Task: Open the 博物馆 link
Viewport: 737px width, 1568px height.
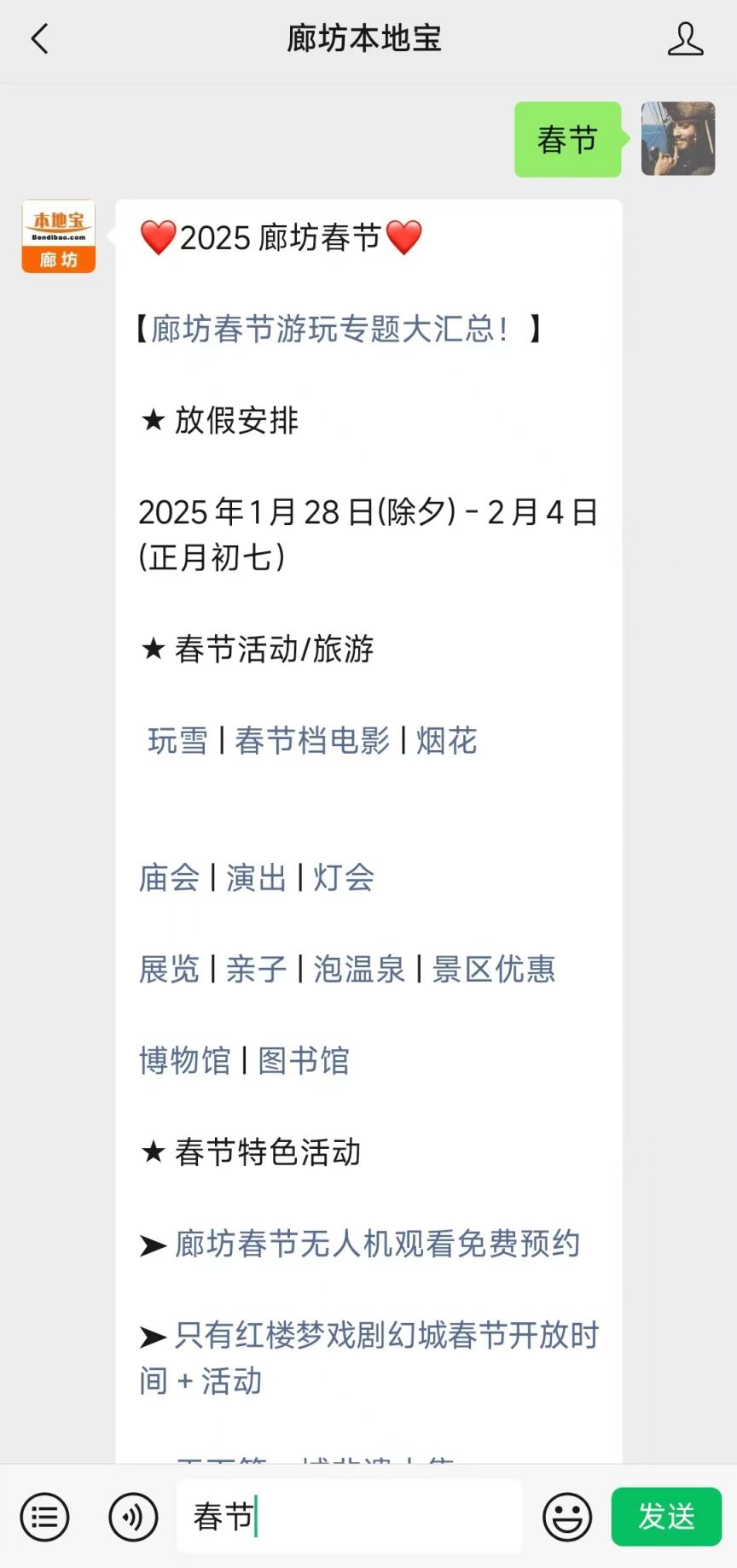Action: tap(185, 1060)
